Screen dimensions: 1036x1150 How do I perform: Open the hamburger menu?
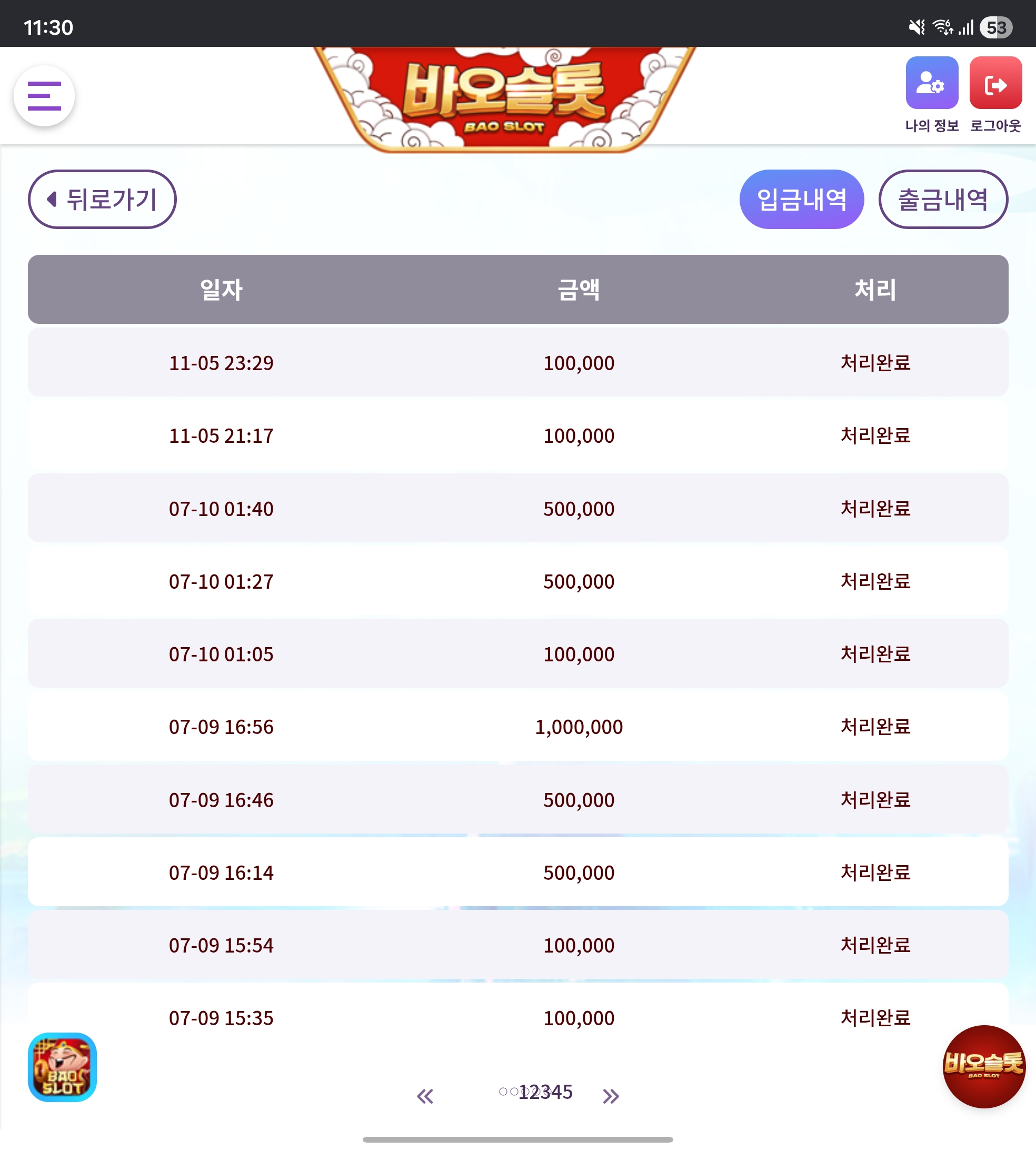(x=44, y=96)
